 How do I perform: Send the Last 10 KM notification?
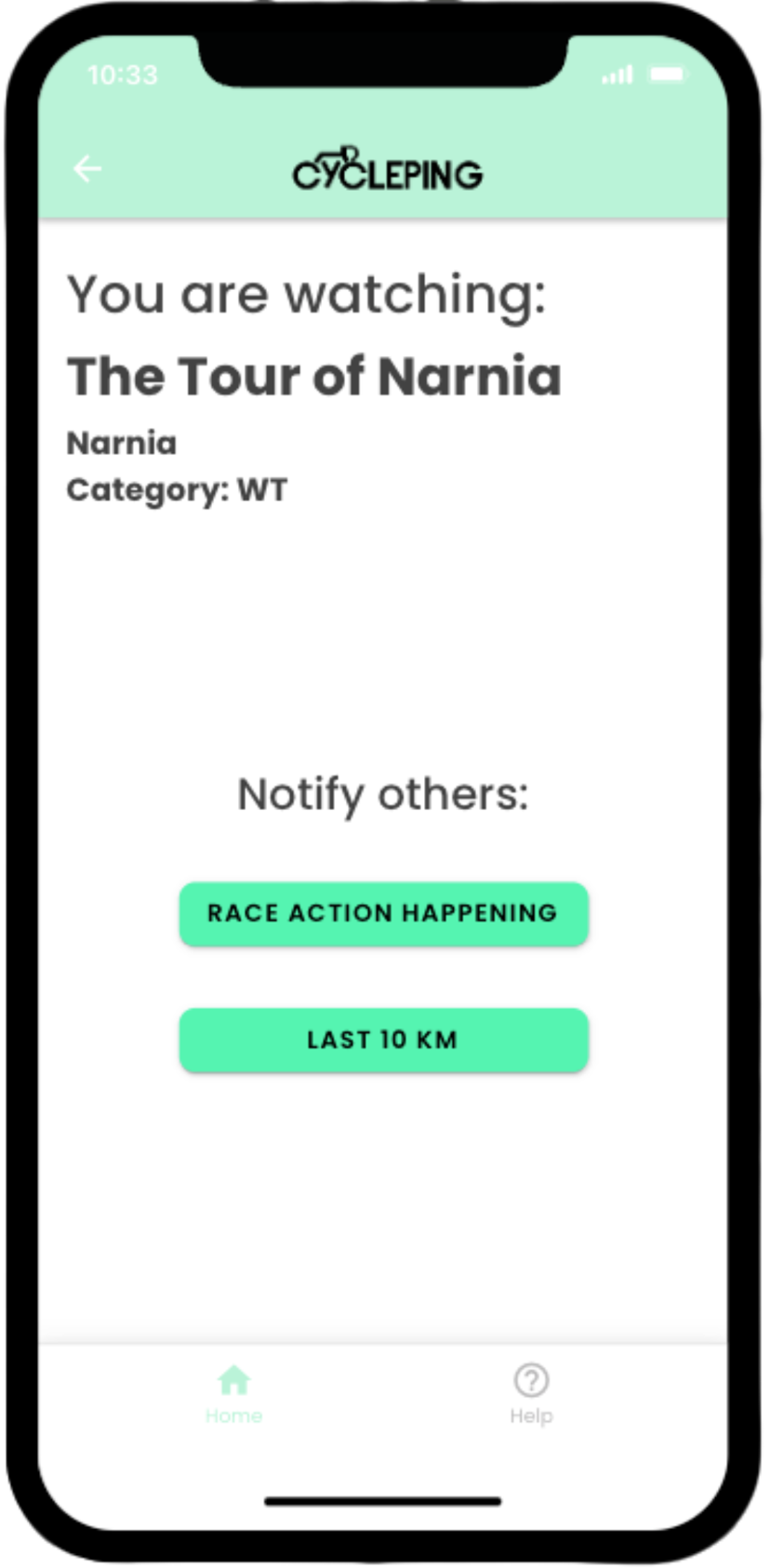[383, 1040]
